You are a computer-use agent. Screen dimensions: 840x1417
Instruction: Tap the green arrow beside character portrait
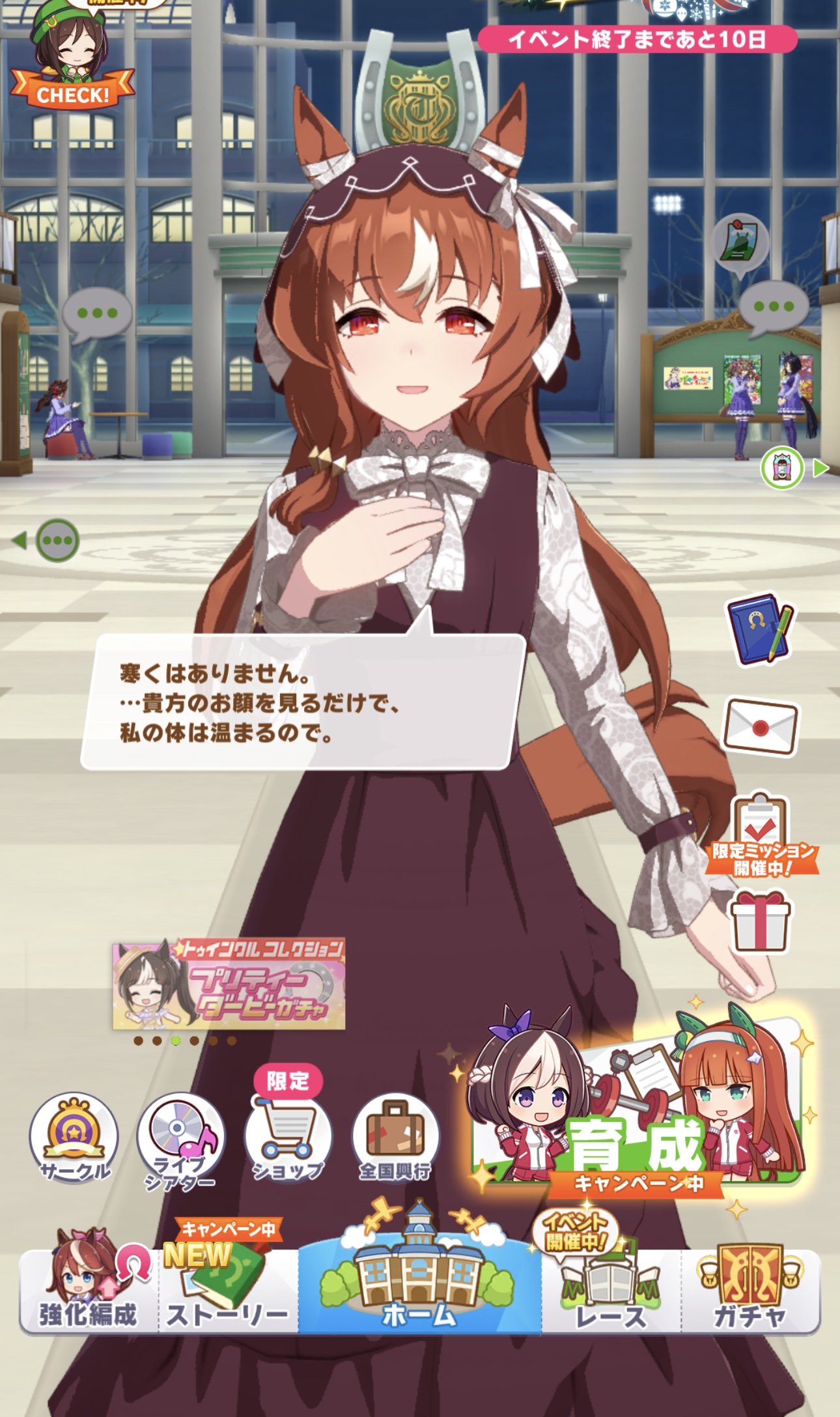tap(820, 468)
